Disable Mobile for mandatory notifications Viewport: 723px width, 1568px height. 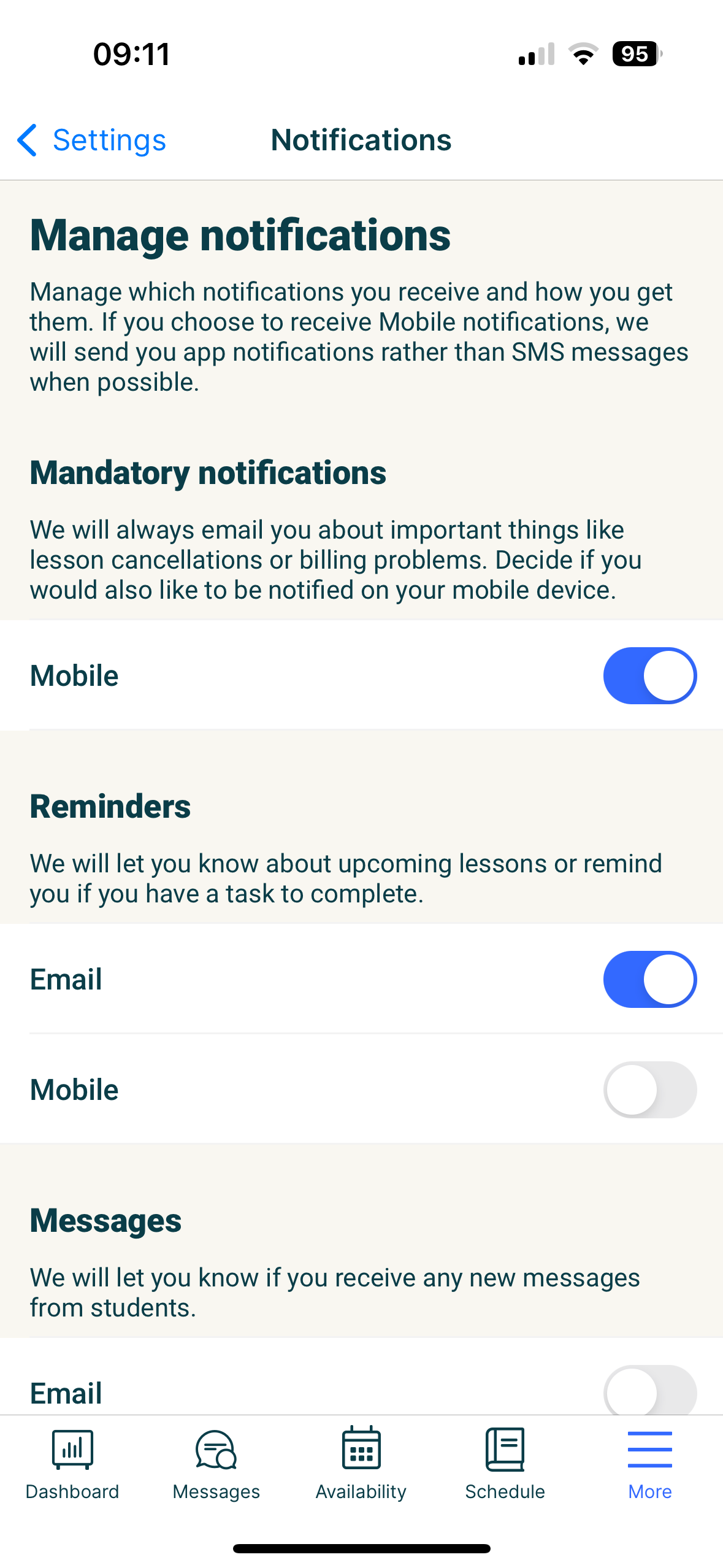tap(649, 675)
